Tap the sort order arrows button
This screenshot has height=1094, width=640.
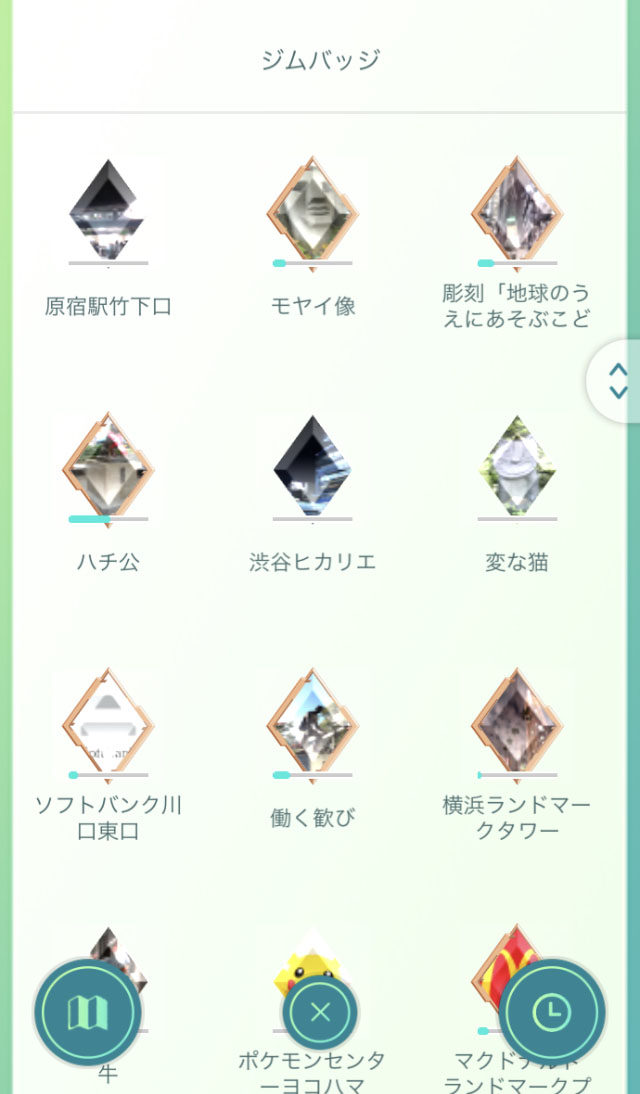[618, 381]
